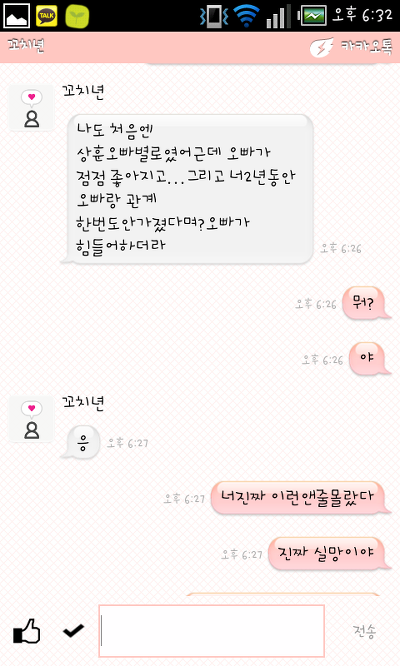Image resolution: width=400 pixels, height=666 pixels.
Task: Tap the checkmark icon
Action: (73, 631)
